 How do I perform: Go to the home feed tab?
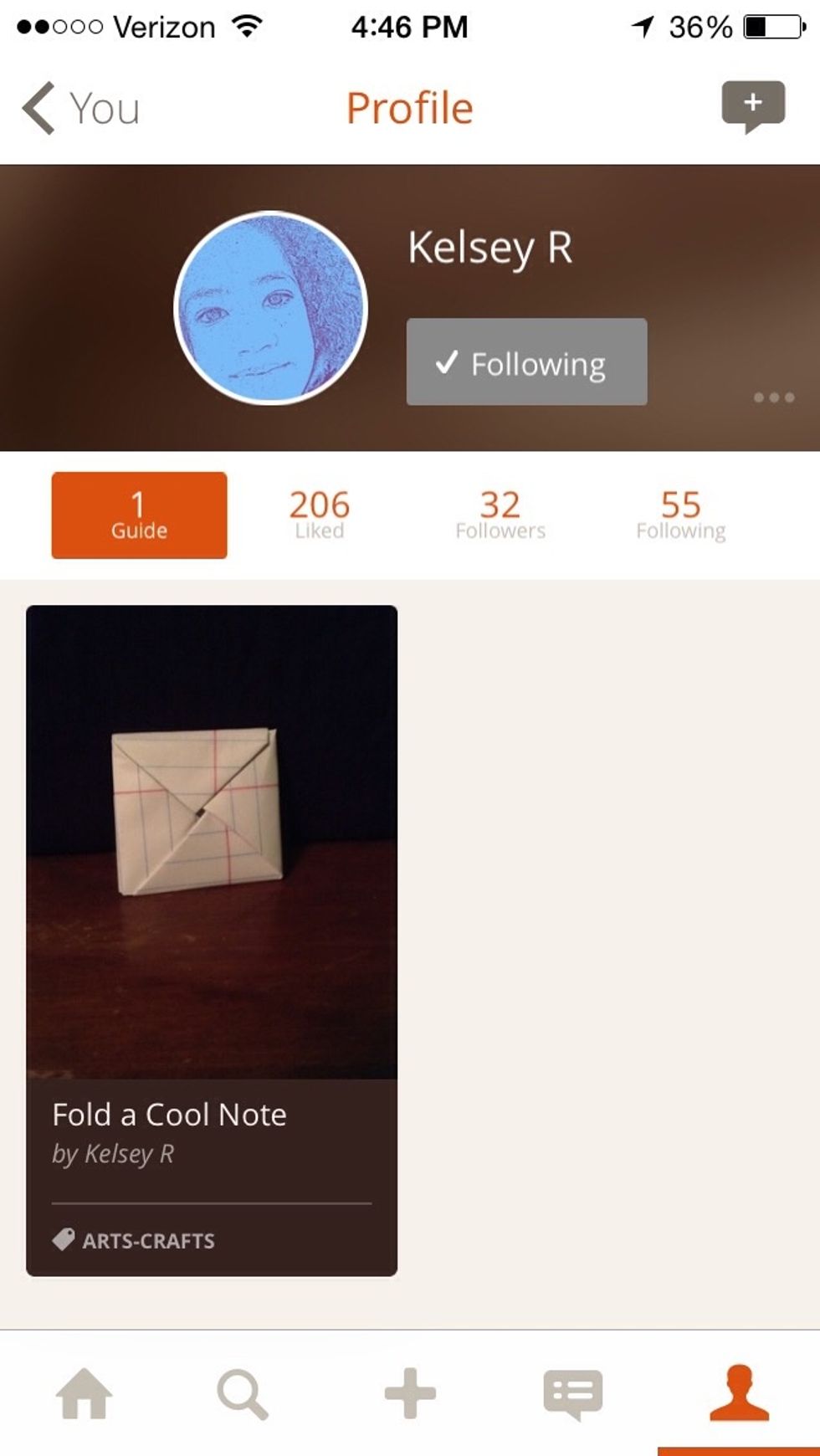(x=84, y=1393)
